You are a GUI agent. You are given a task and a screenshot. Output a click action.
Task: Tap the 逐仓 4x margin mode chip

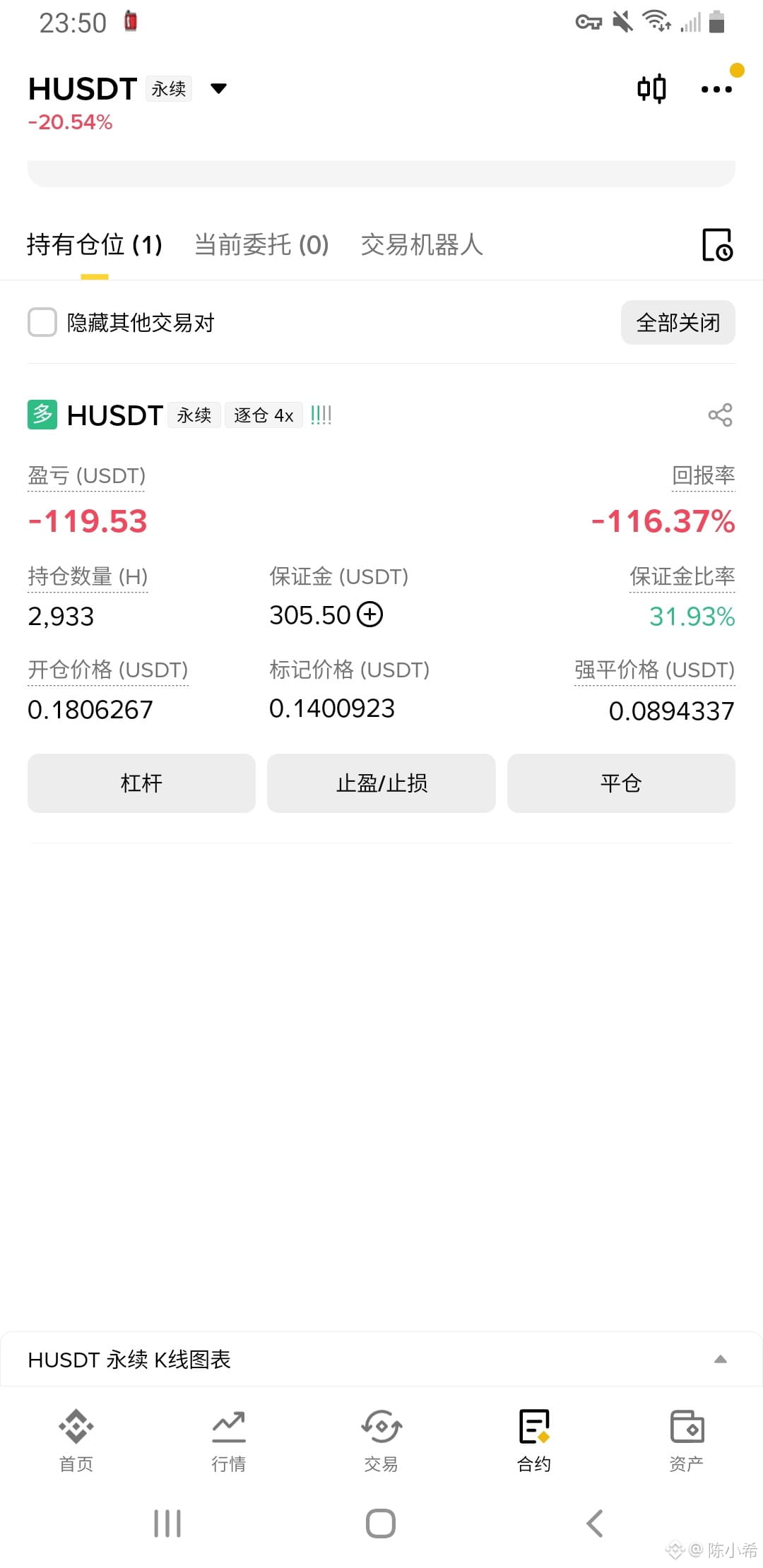264,415
